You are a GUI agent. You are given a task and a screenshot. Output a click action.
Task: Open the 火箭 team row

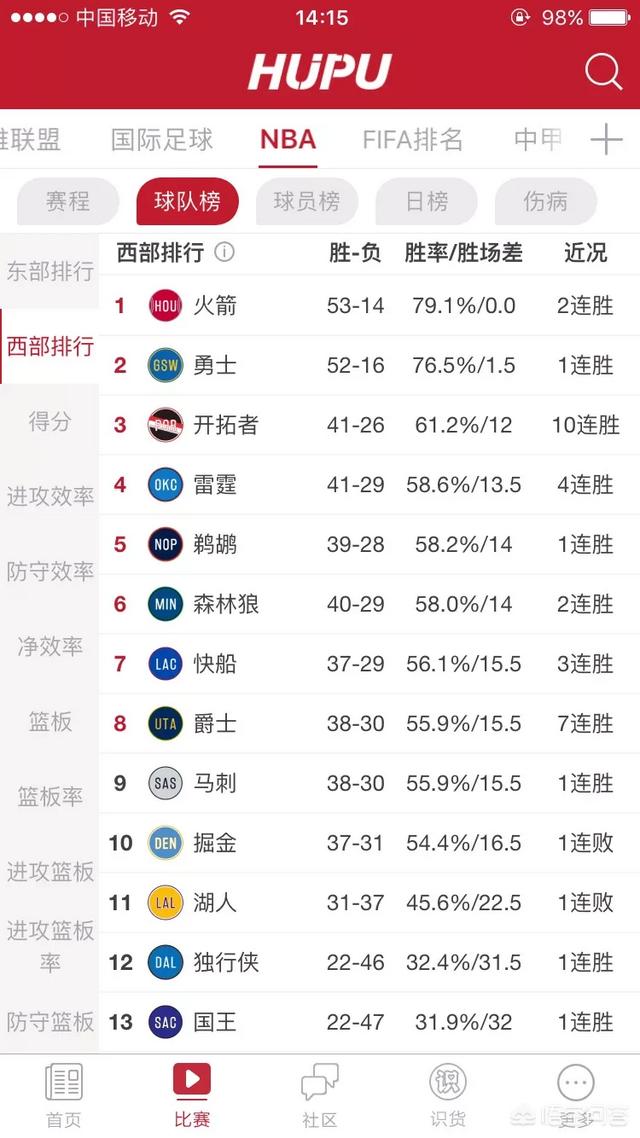click(x=369, y=305)
